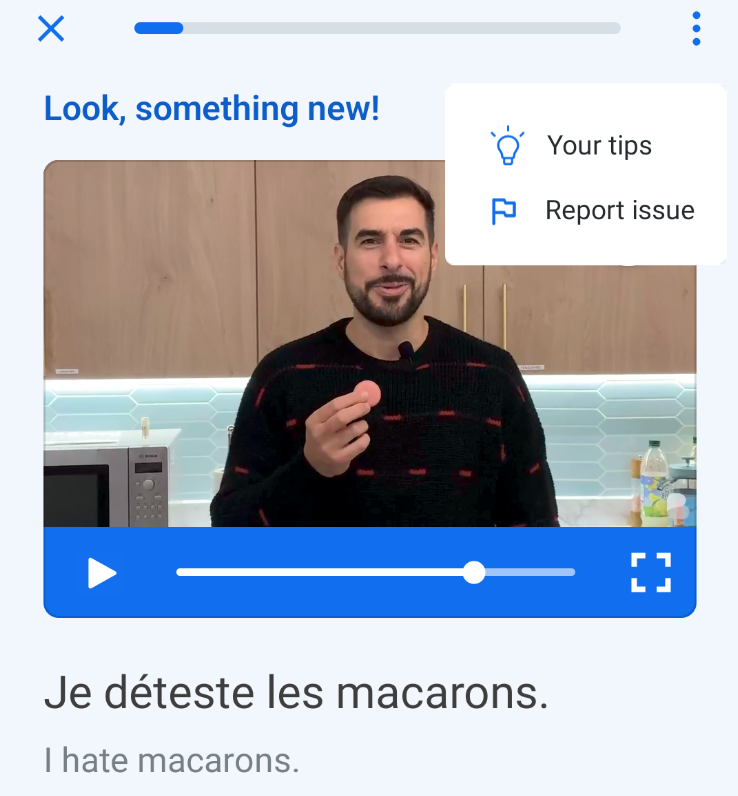
Task: Click the round seek position knob
Action: [x=474, y=572]
